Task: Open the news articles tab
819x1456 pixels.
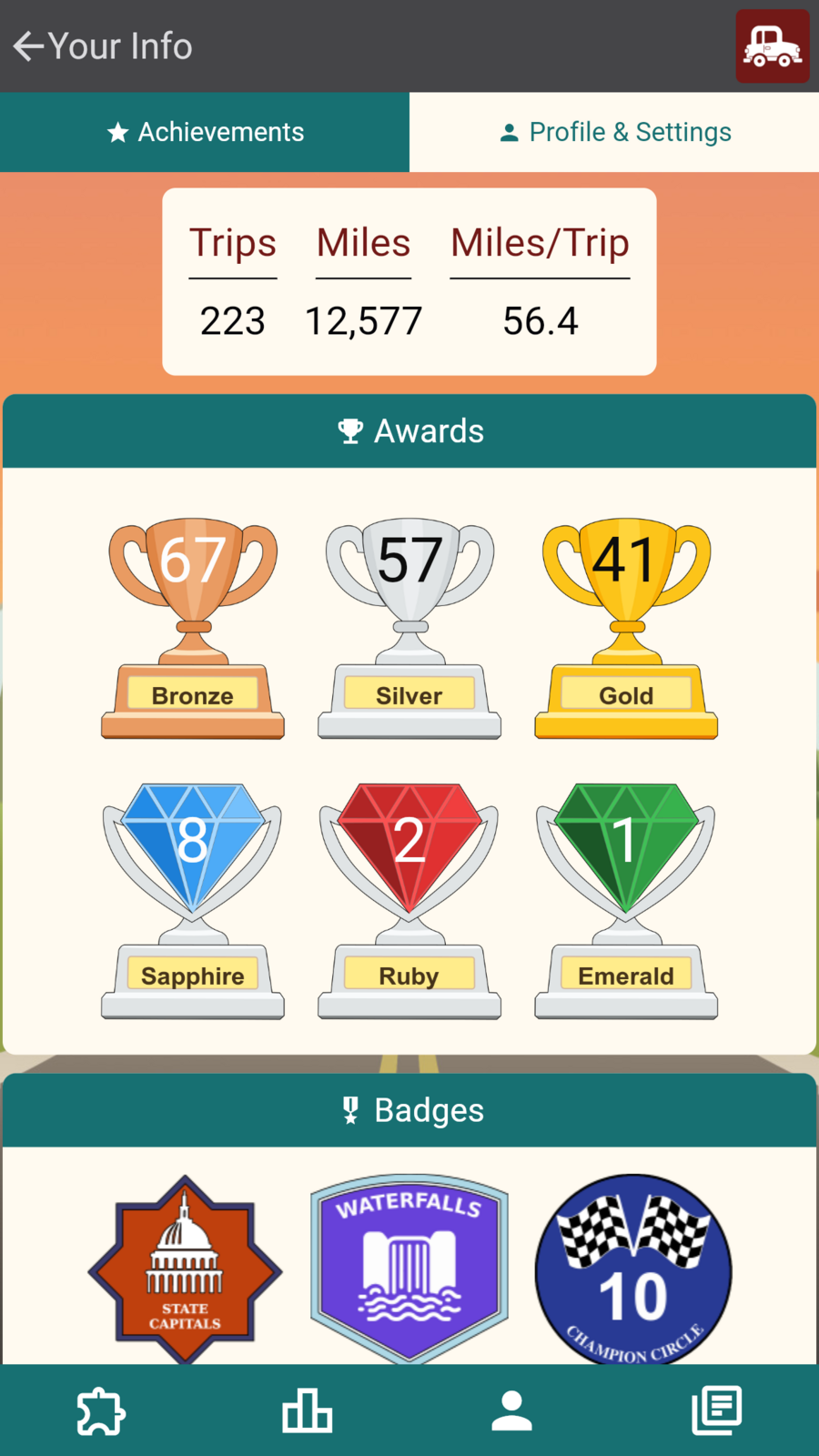Action: coord(717,1411)
